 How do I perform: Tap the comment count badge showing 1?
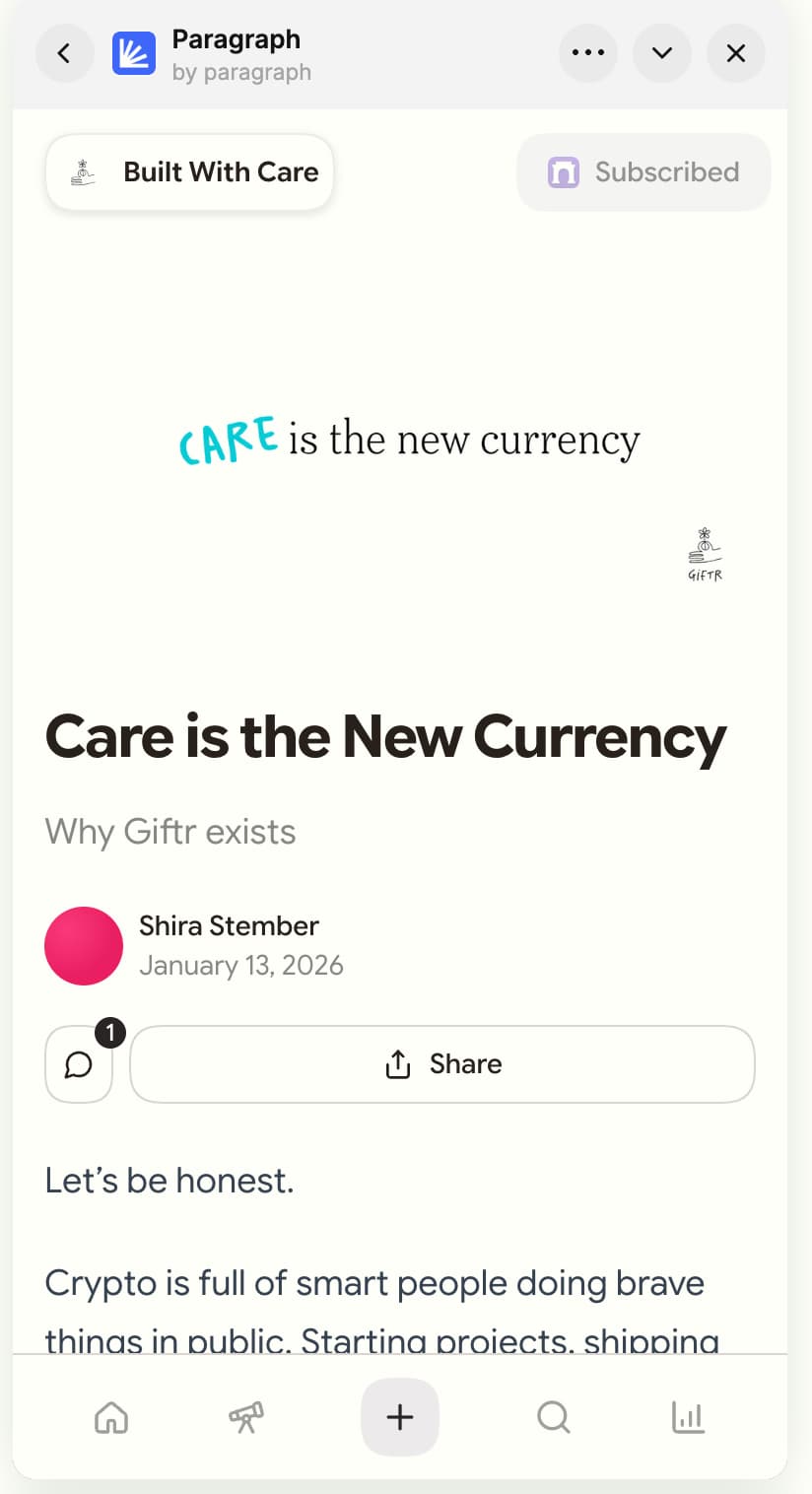point(109,1033)
